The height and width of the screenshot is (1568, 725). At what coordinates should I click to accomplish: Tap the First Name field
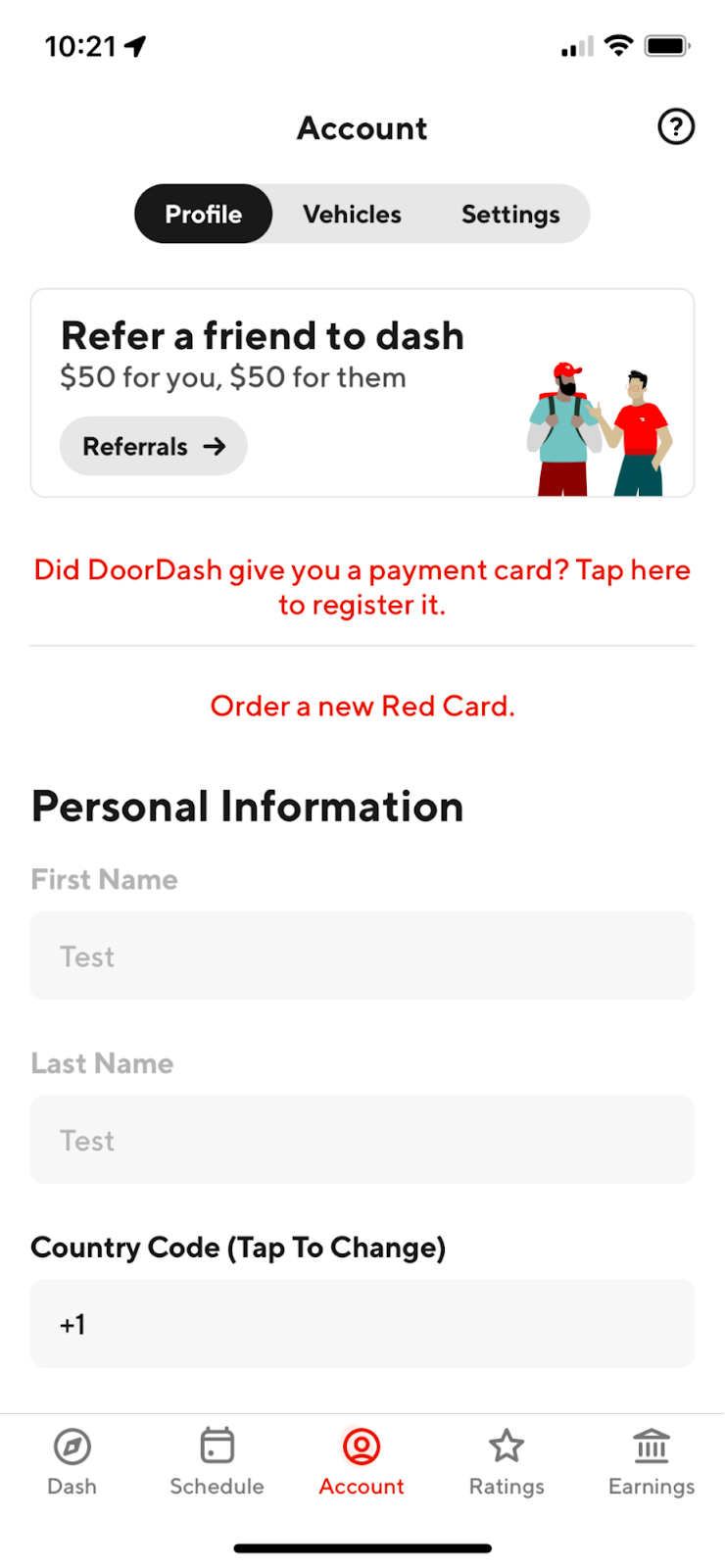(x=362, y=955)
